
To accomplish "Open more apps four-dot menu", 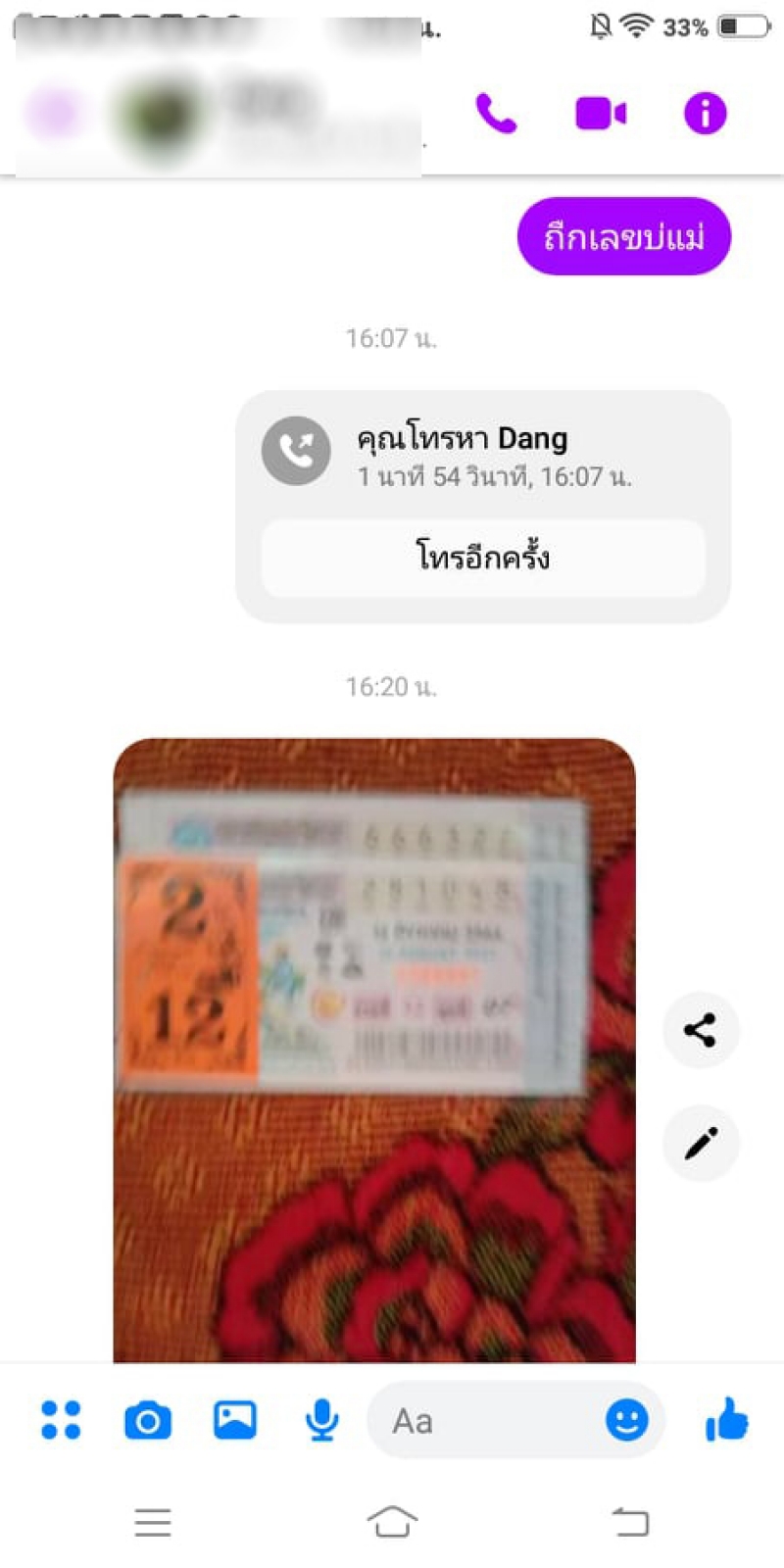I will [61, 1420].
